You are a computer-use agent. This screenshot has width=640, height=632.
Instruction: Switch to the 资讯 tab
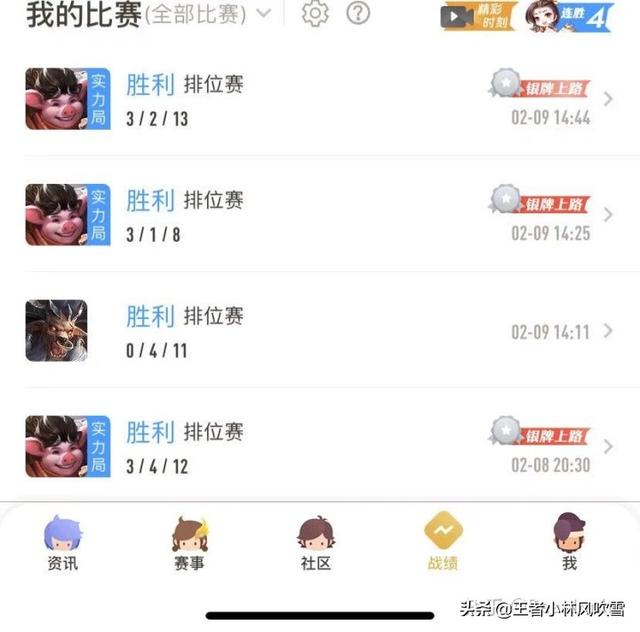[x=63, y=545]
